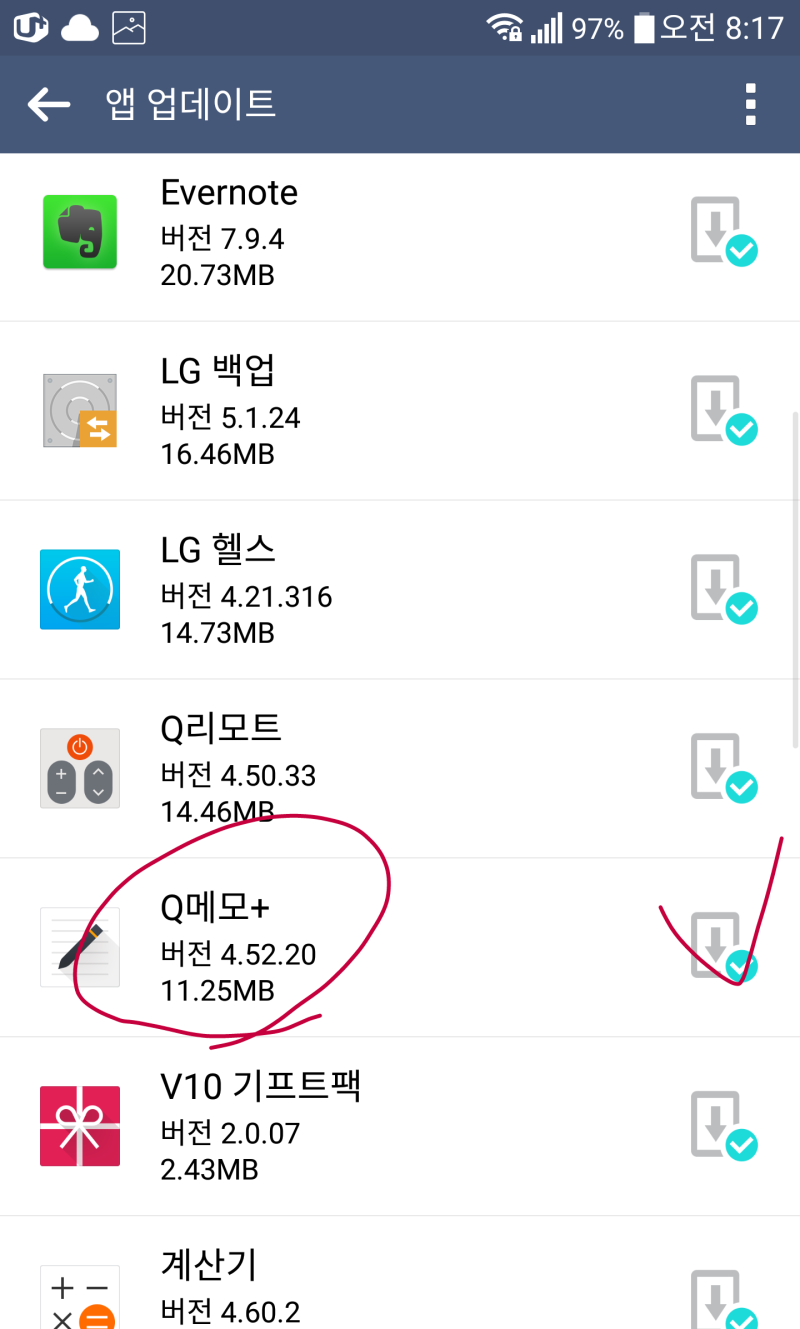This screenshot has width=800, height=1329.
Task: Tap the download icon for Q리모트
Action: [x=722, y=768]
